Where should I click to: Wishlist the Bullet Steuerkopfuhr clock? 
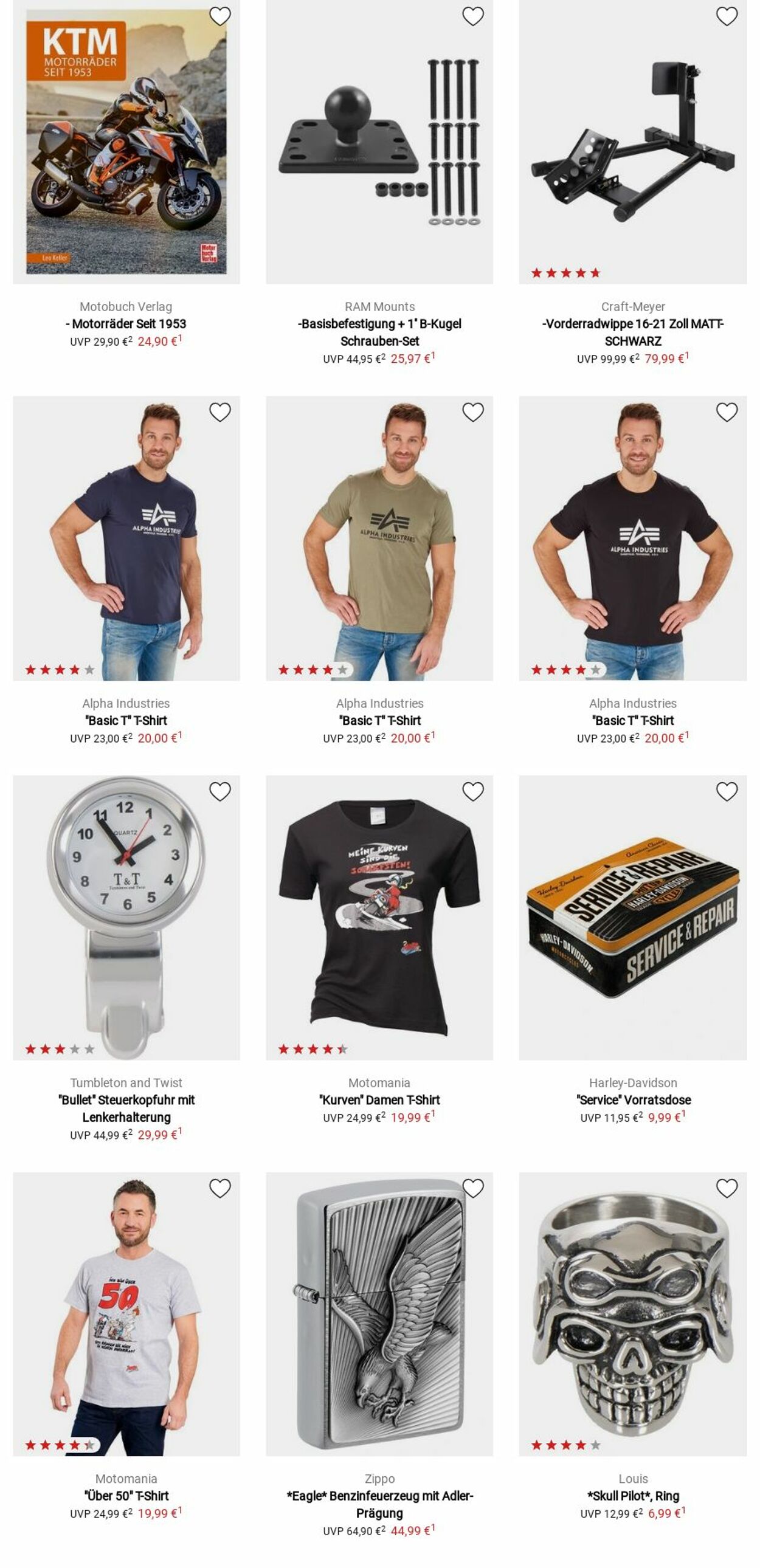(x=220, y=791)
